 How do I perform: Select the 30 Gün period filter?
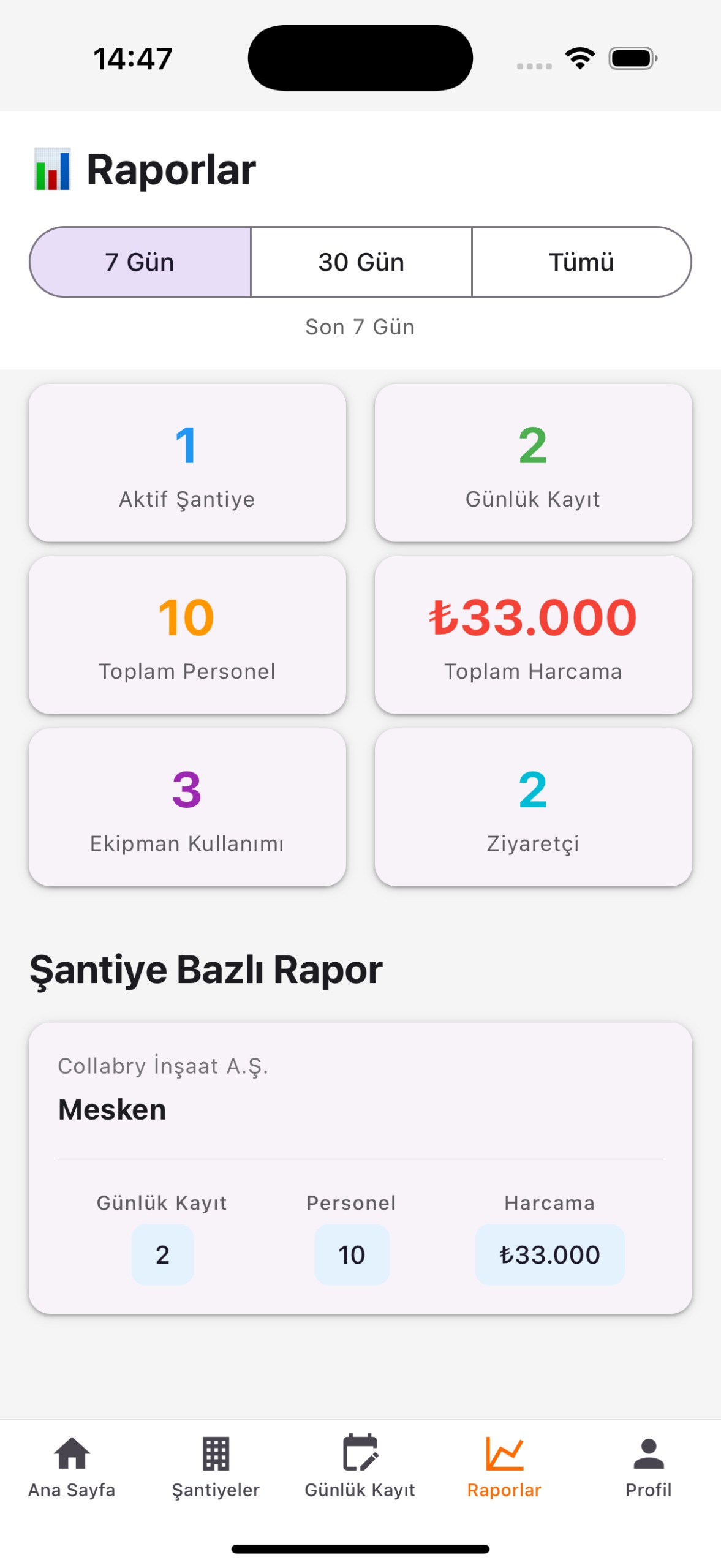click(x=360, y=261)
